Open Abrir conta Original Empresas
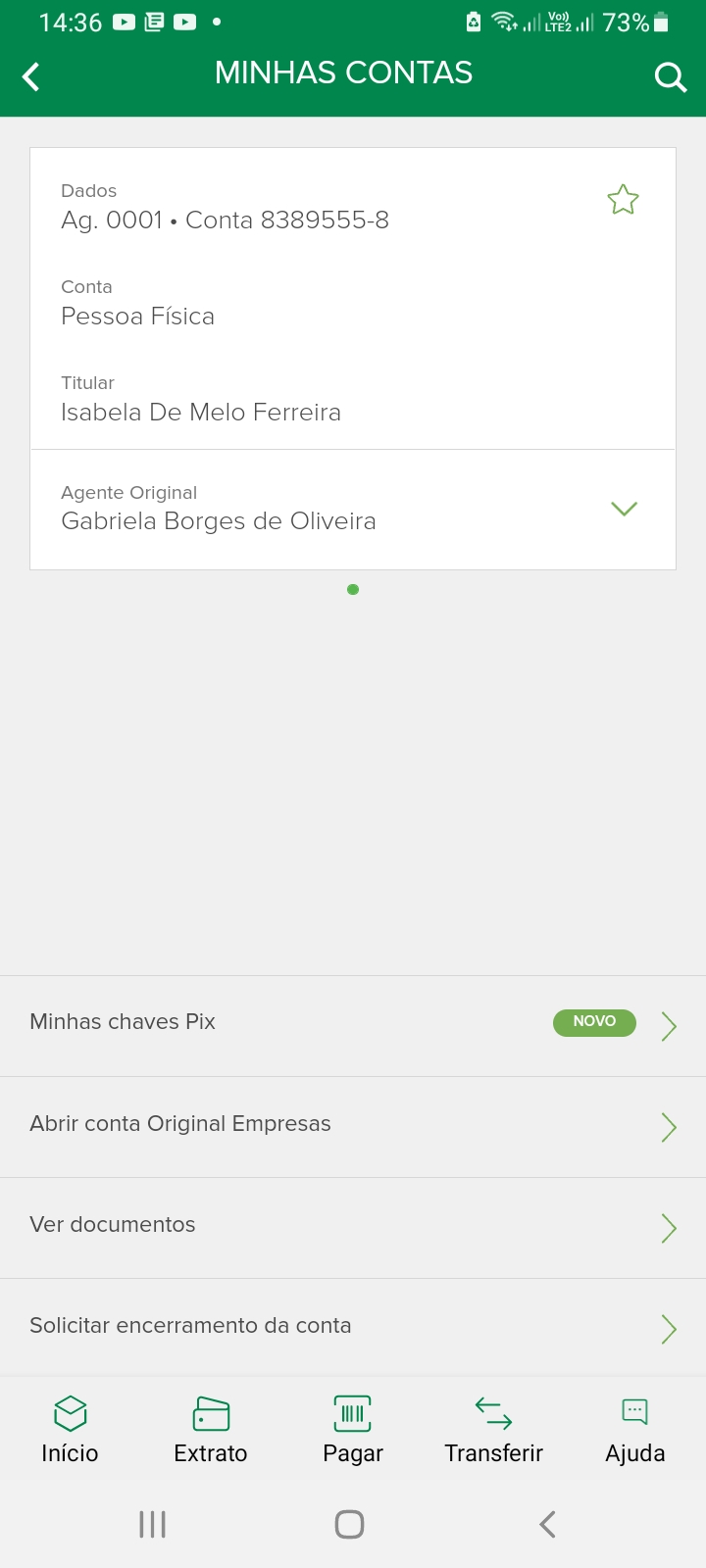 tap(353, 1126)
